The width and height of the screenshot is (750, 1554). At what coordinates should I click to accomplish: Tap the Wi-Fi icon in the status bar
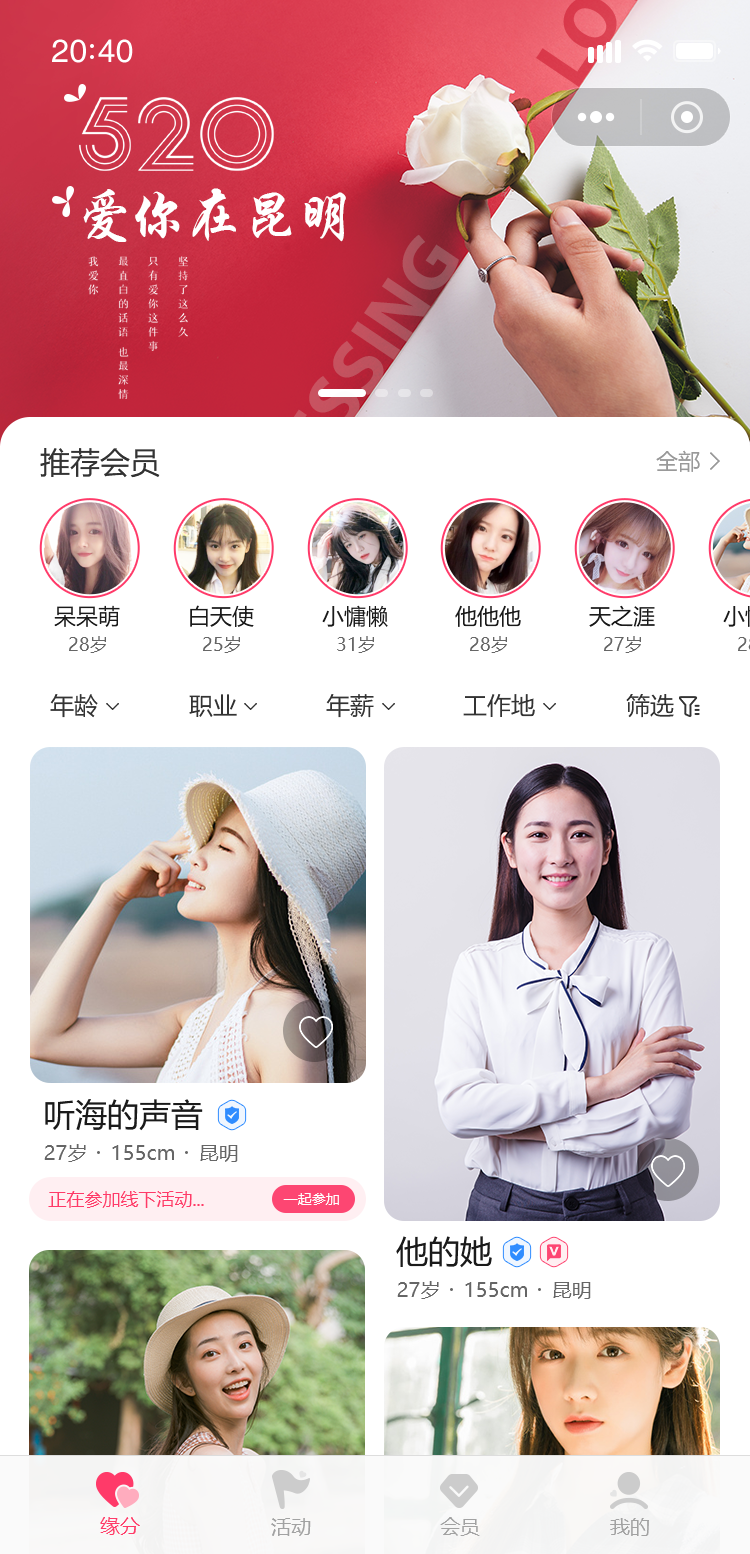[646, 49]
